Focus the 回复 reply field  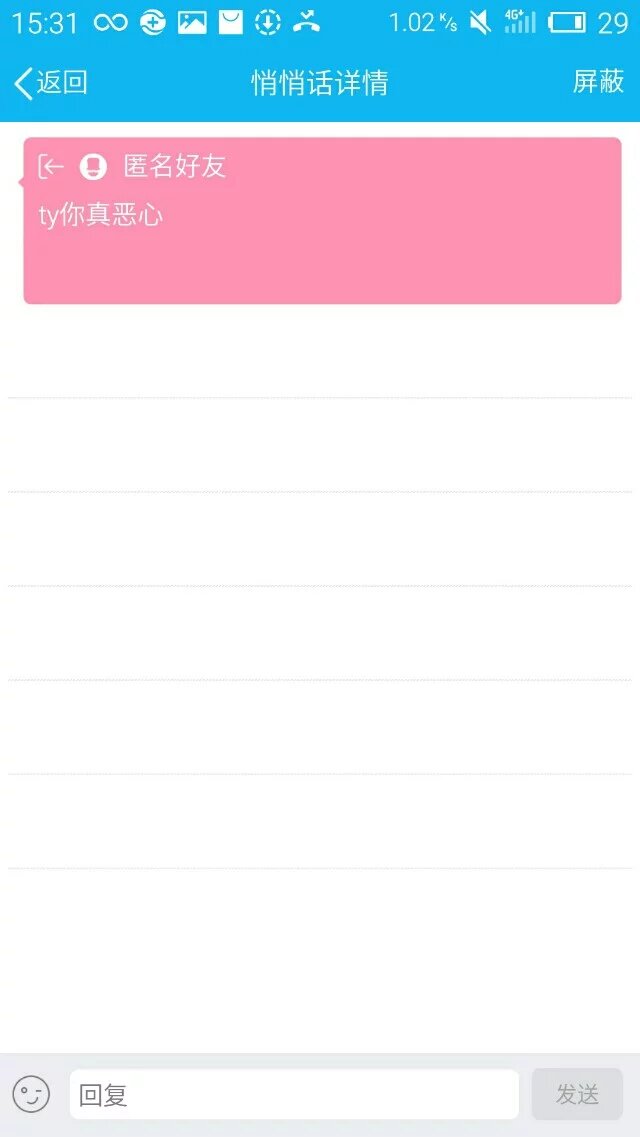[294, 1094]
